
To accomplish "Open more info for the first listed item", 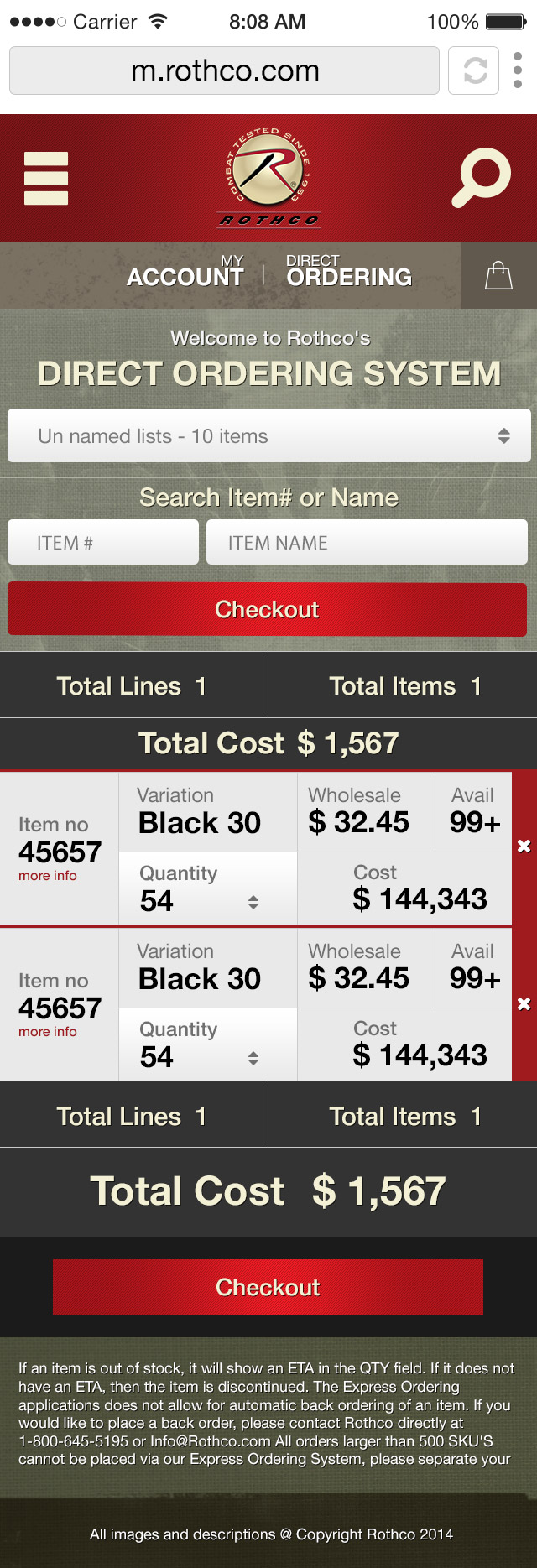I will tap(48, 876).
